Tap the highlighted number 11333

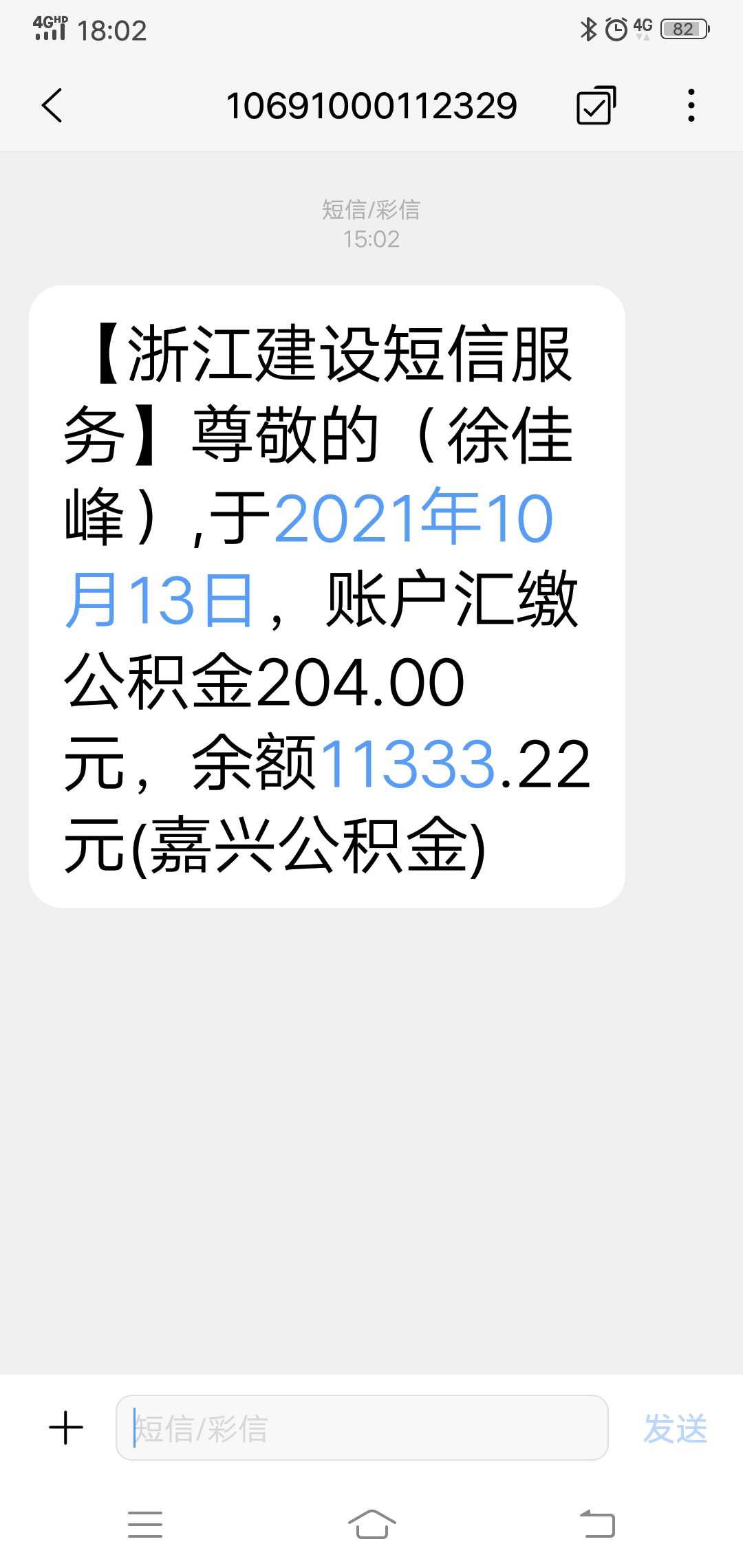pyautogui.click(x=407, y=764)
